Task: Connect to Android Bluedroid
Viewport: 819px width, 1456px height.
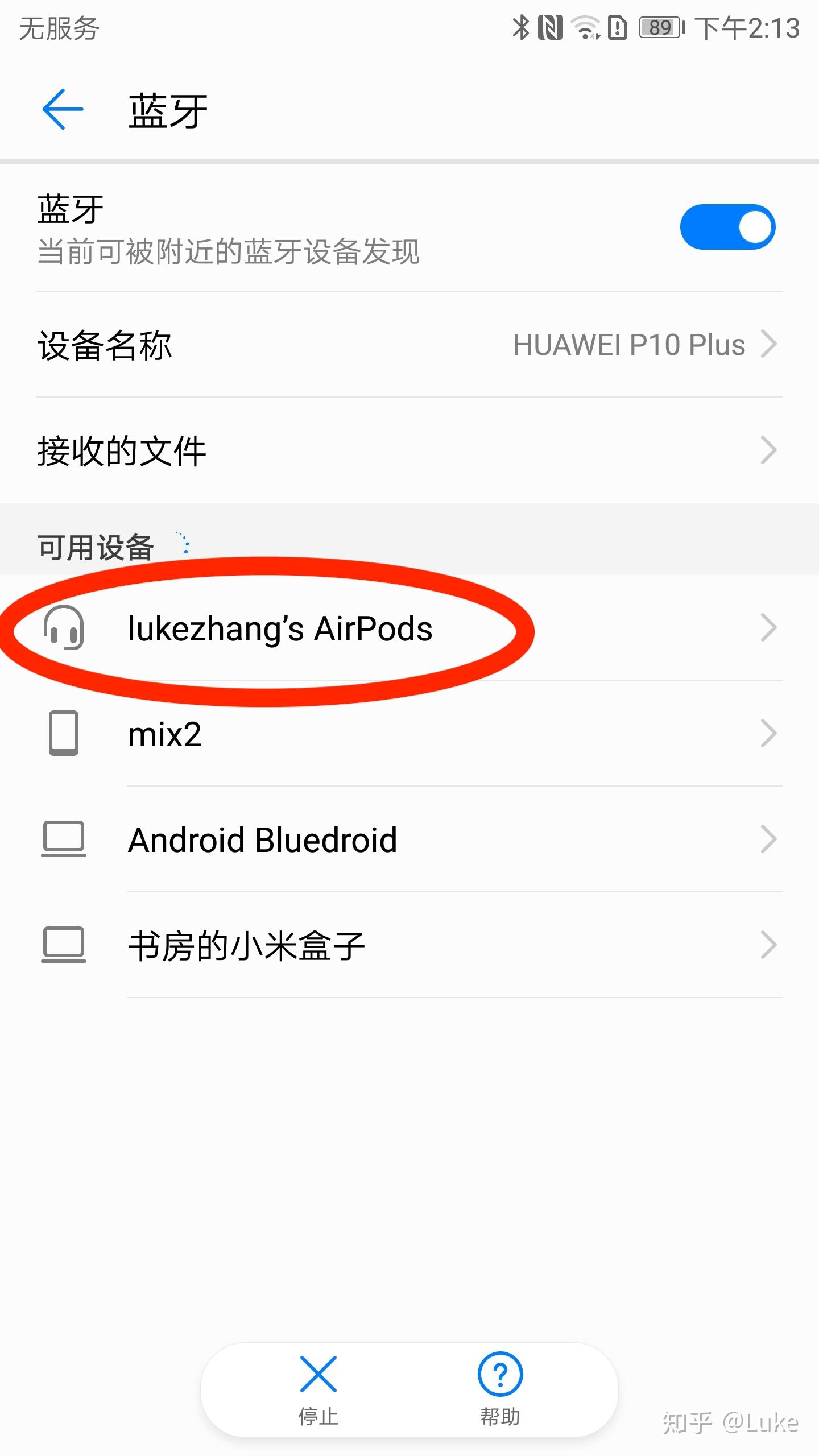Action: [x=409, y=840]
